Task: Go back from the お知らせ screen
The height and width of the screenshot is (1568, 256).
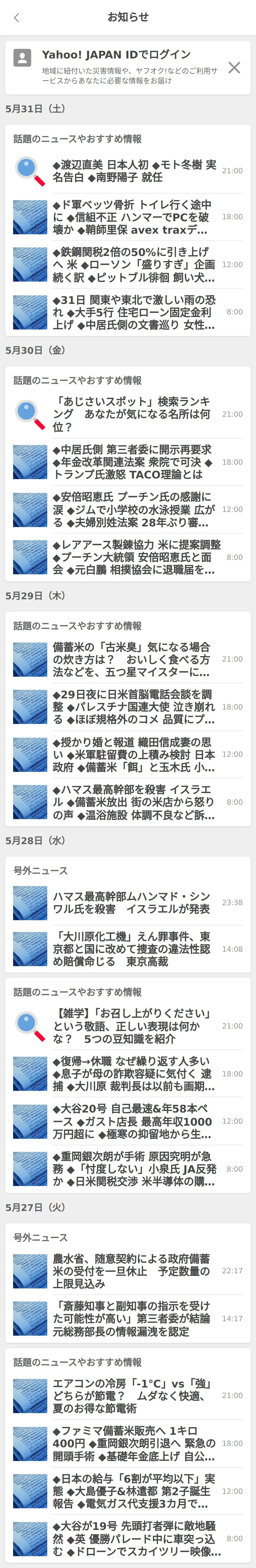Action: pyautogui.click(x=16, y=18)
